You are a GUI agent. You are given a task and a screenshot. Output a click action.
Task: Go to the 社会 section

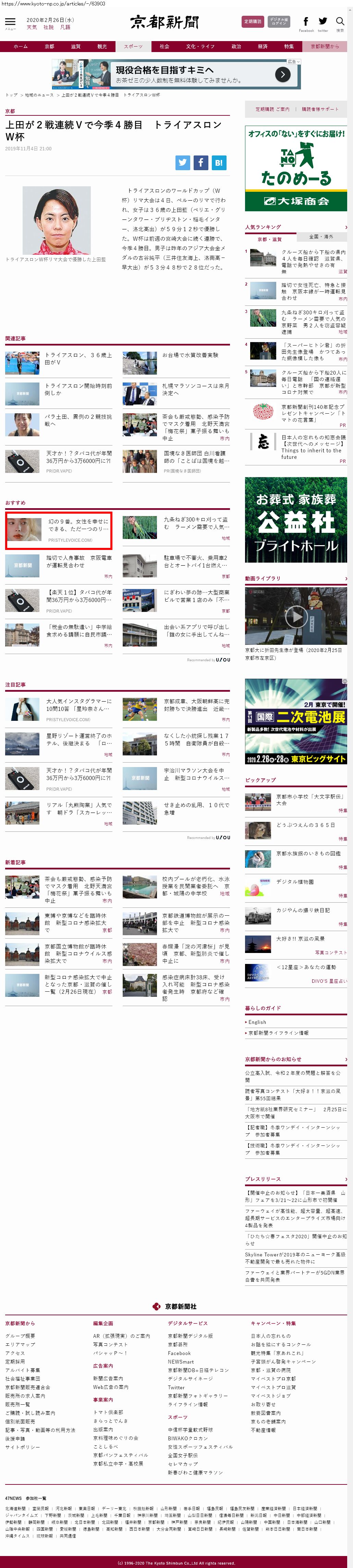tap(165, 46)
